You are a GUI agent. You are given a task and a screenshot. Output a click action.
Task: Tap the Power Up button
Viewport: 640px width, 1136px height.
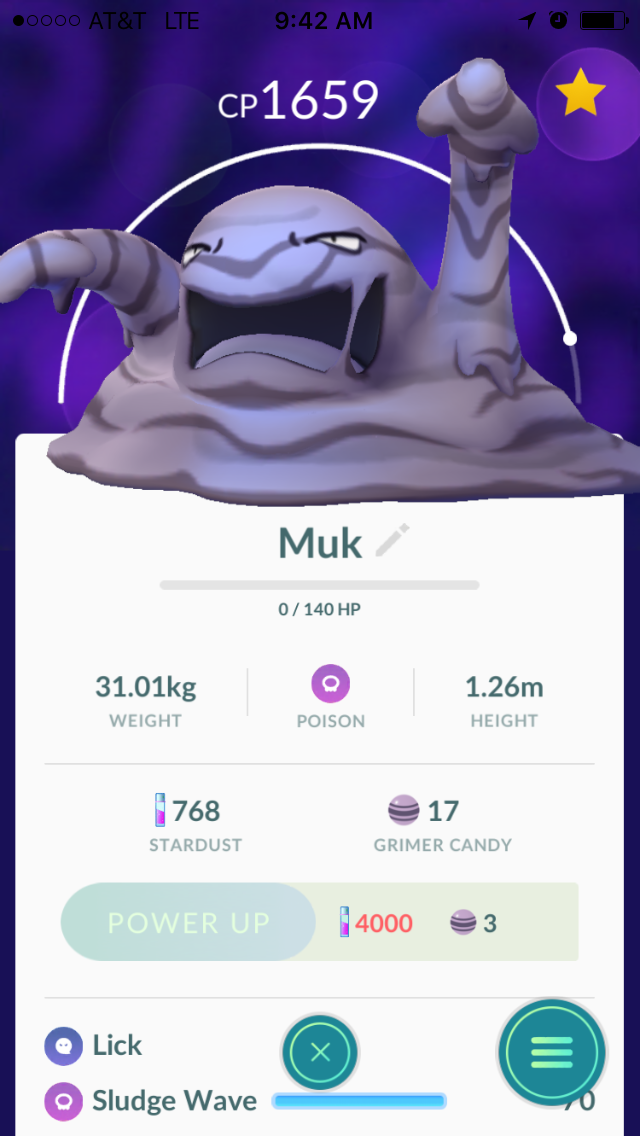click(x=188, y=922)
